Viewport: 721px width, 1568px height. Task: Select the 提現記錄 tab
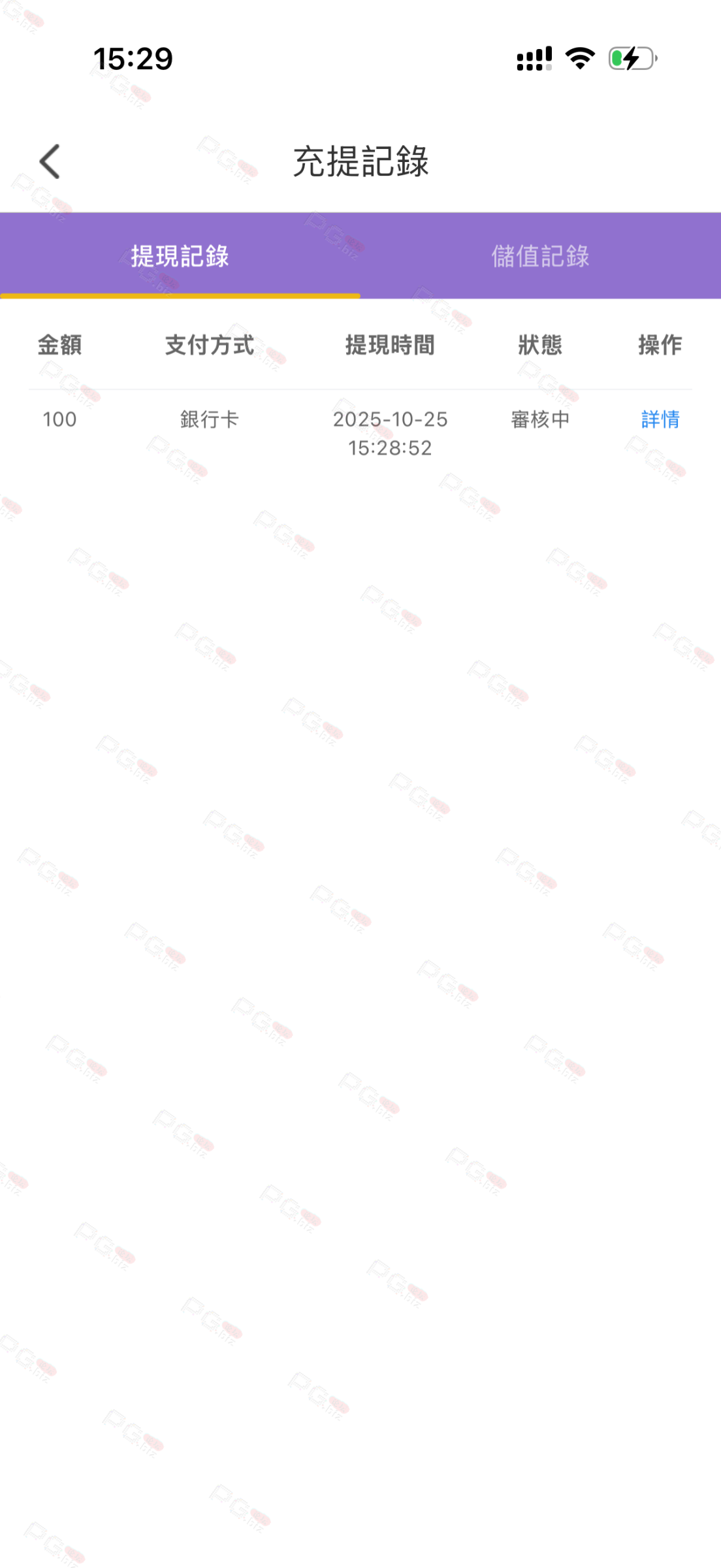180,256
